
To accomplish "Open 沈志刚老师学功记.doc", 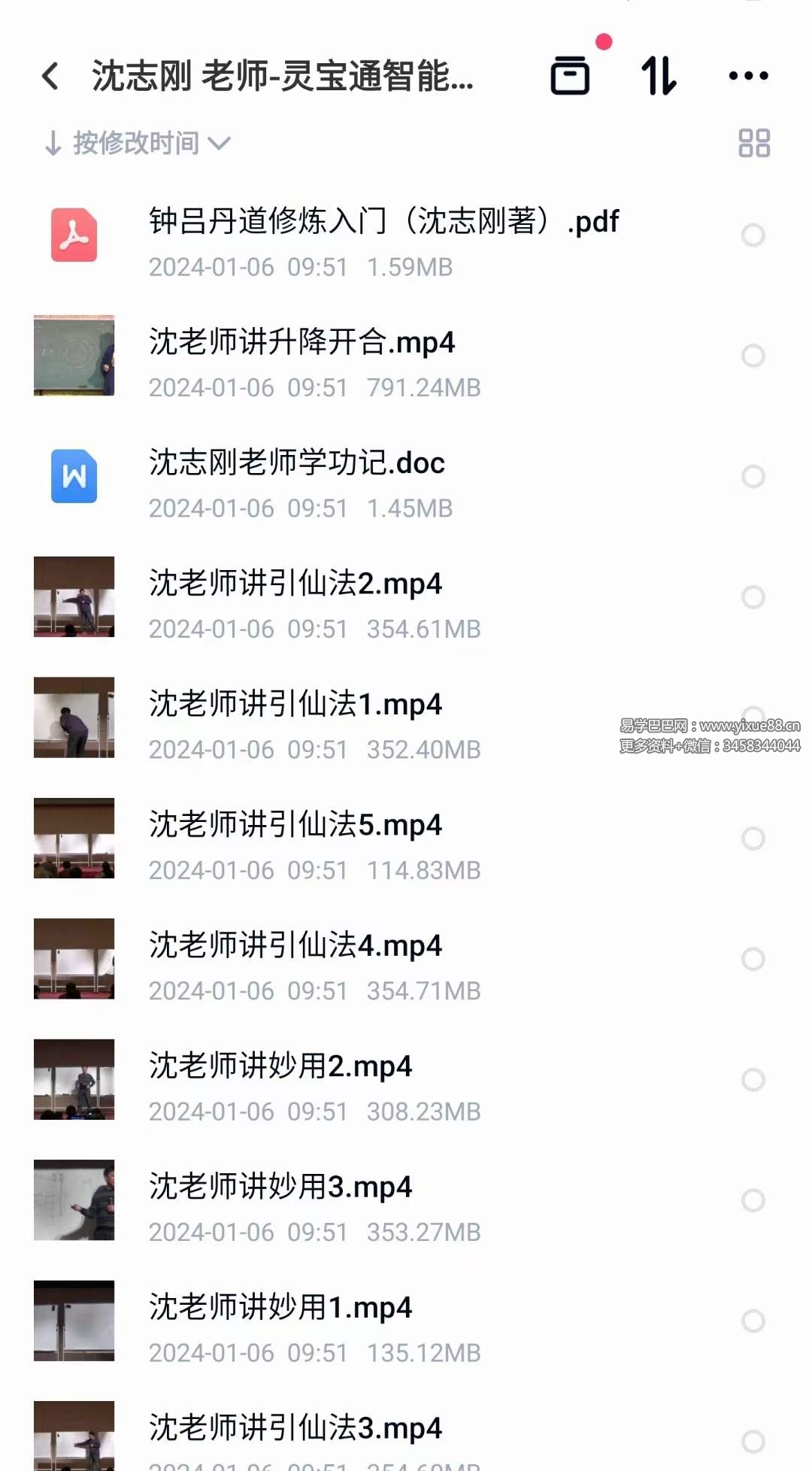I will 295,464.
